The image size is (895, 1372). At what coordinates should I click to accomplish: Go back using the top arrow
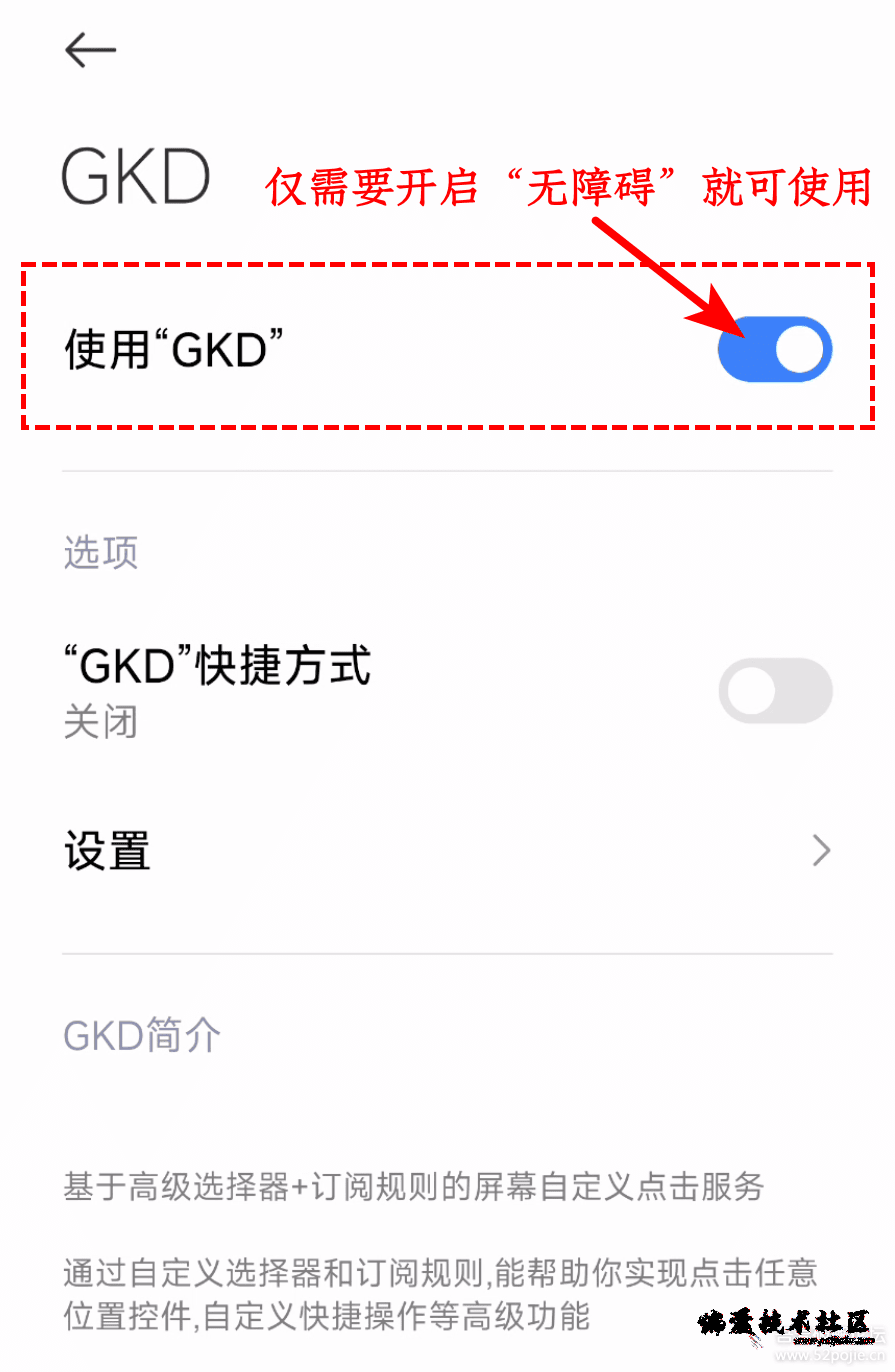click(90, 50)
